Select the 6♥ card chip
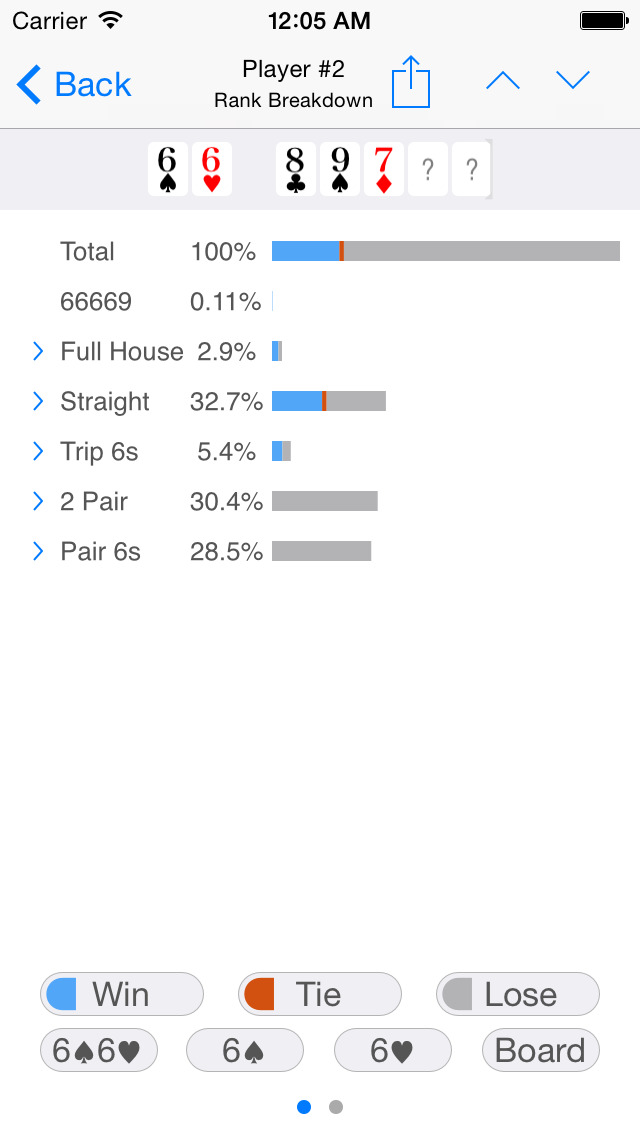 (x=393, y=1050)
